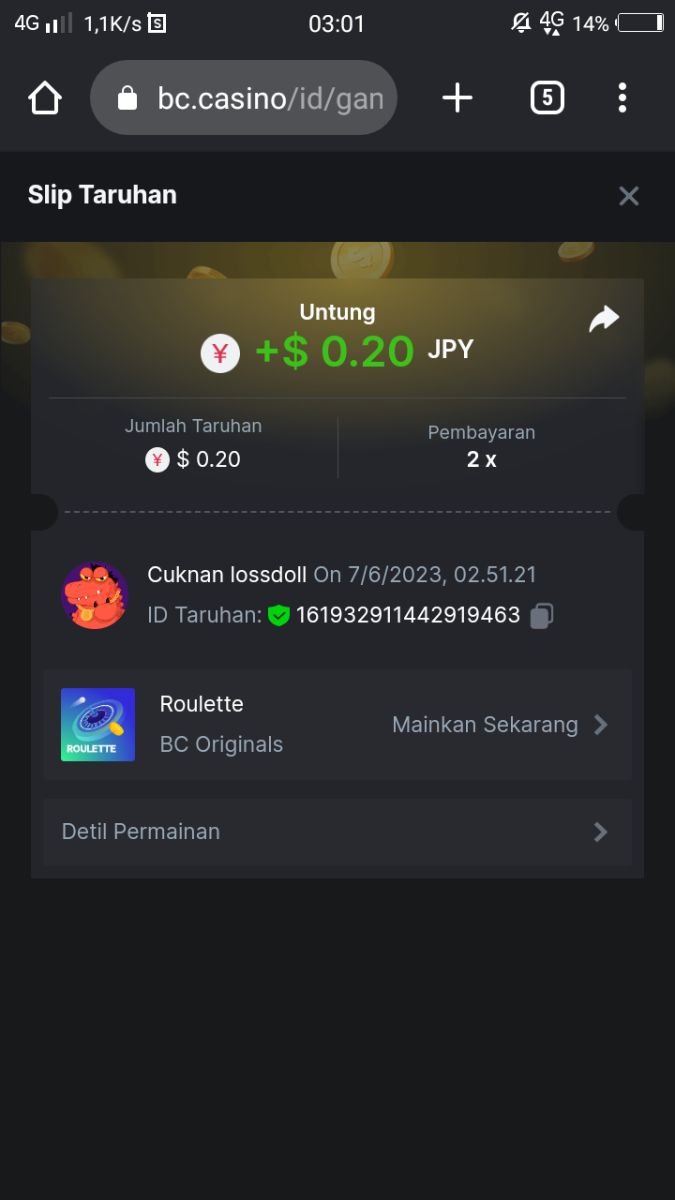
Task: Open the browser overflow menu
Action: (622, 98)
